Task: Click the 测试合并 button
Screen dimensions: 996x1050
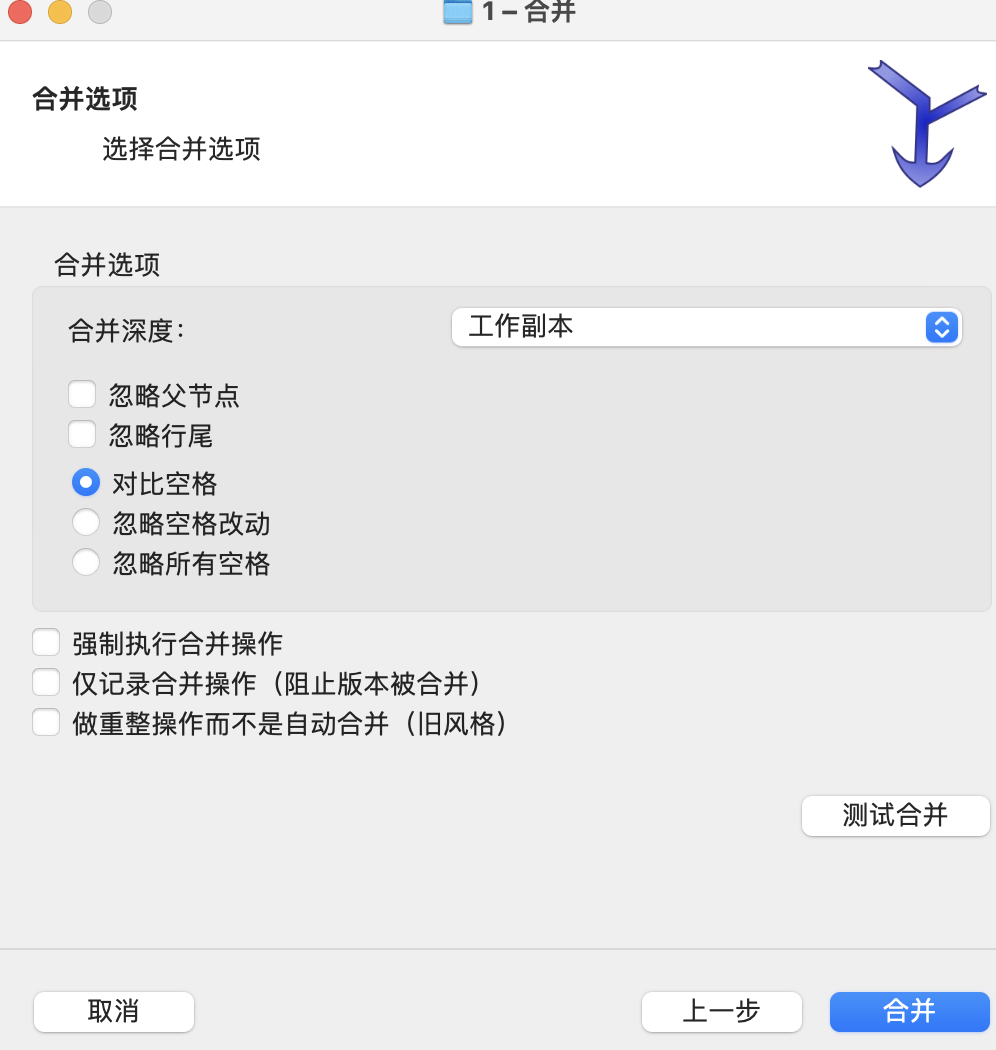Action: pyautogui.click(x=895, y=815)
